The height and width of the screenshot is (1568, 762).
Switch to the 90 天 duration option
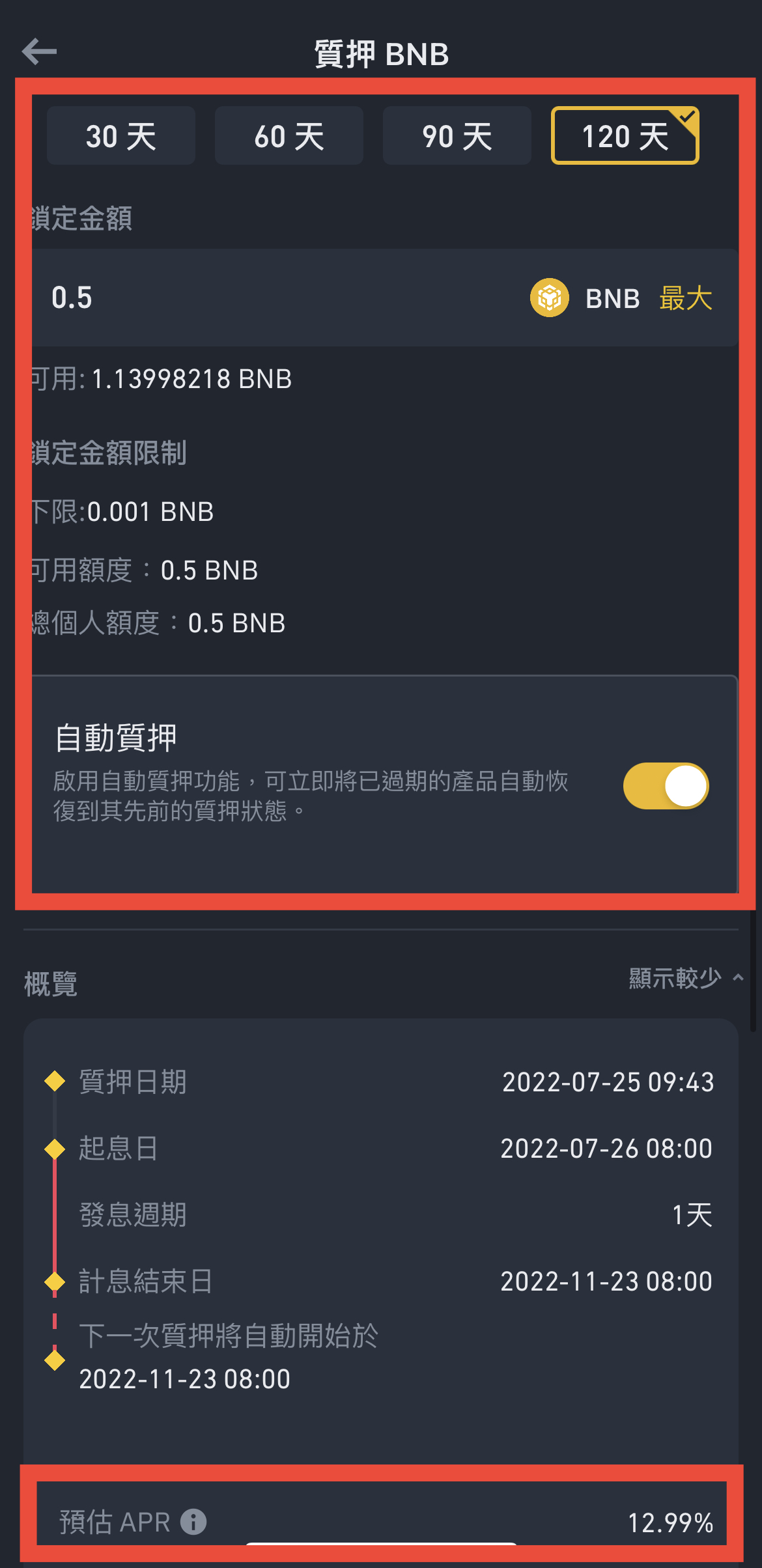(x=457, y=136)
